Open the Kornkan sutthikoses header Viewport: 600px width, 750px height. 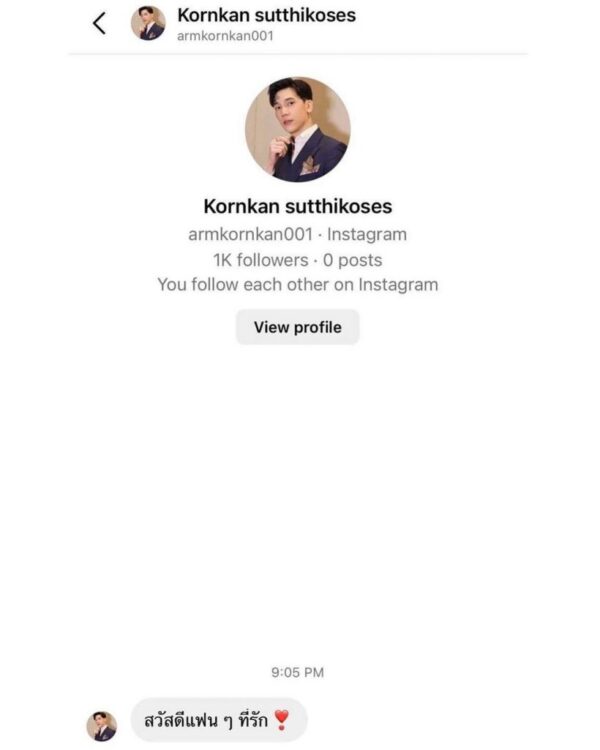coord(265,16)
